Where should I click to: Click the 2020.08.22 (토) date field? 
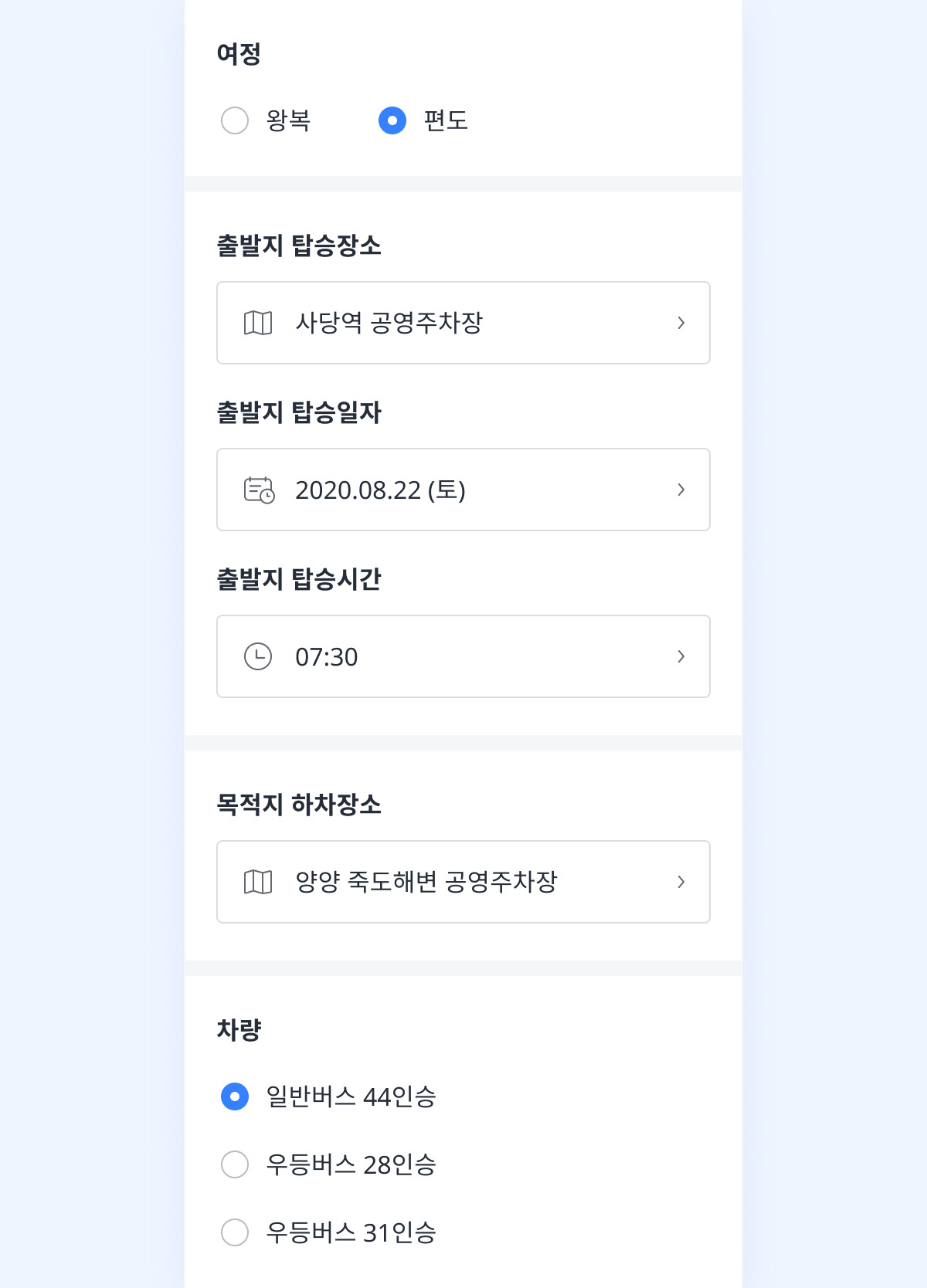463,490
